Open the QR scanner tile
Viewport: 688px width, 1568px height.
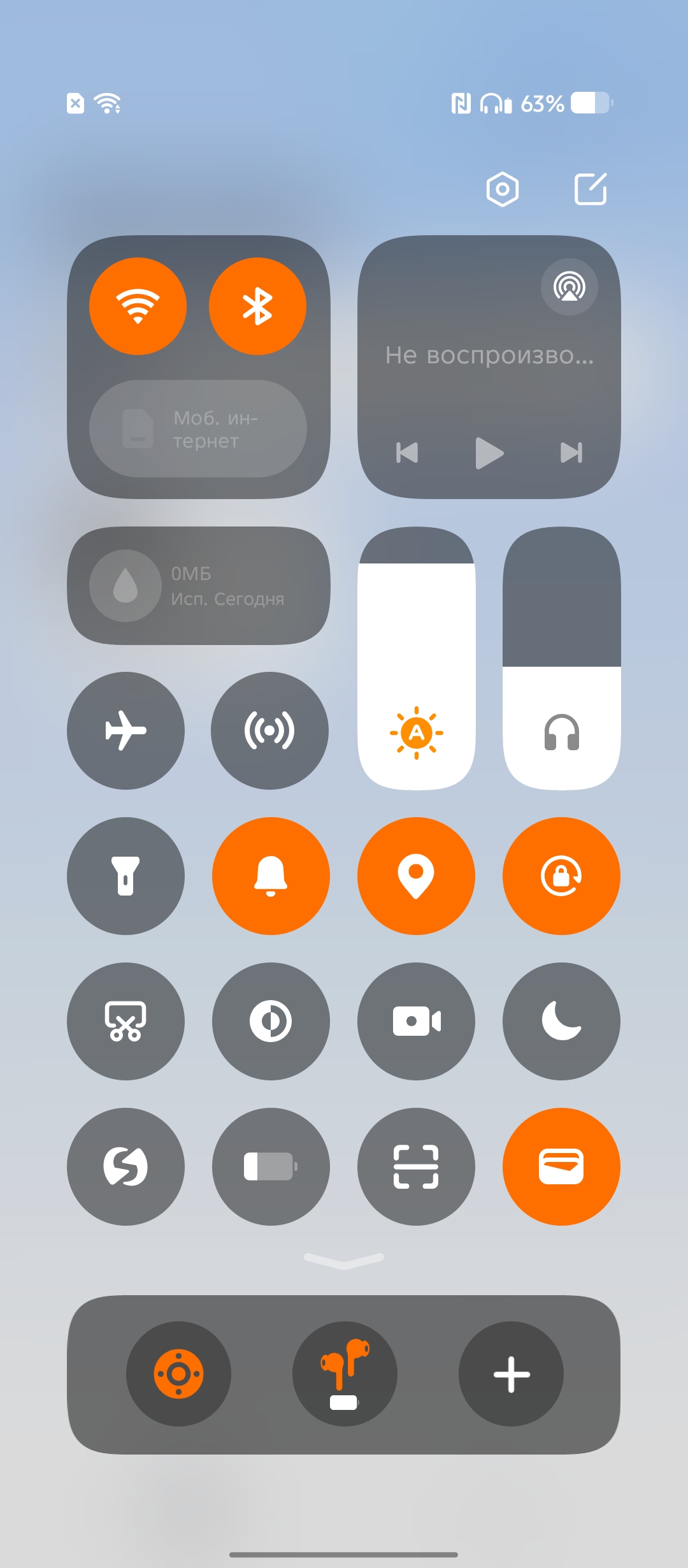(416, 1166)
